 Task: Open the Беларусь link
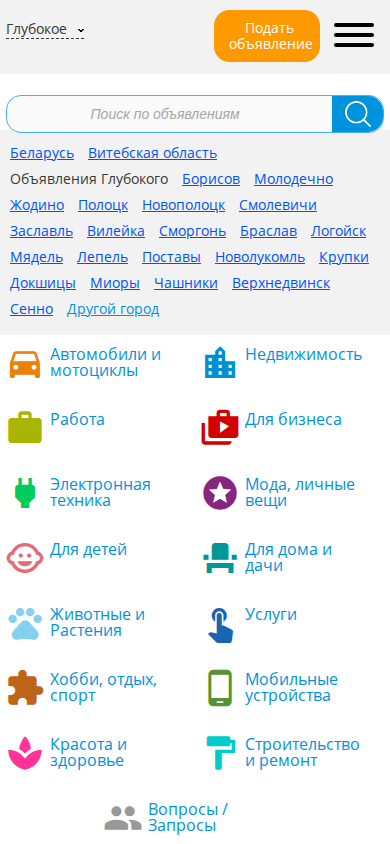42,153
